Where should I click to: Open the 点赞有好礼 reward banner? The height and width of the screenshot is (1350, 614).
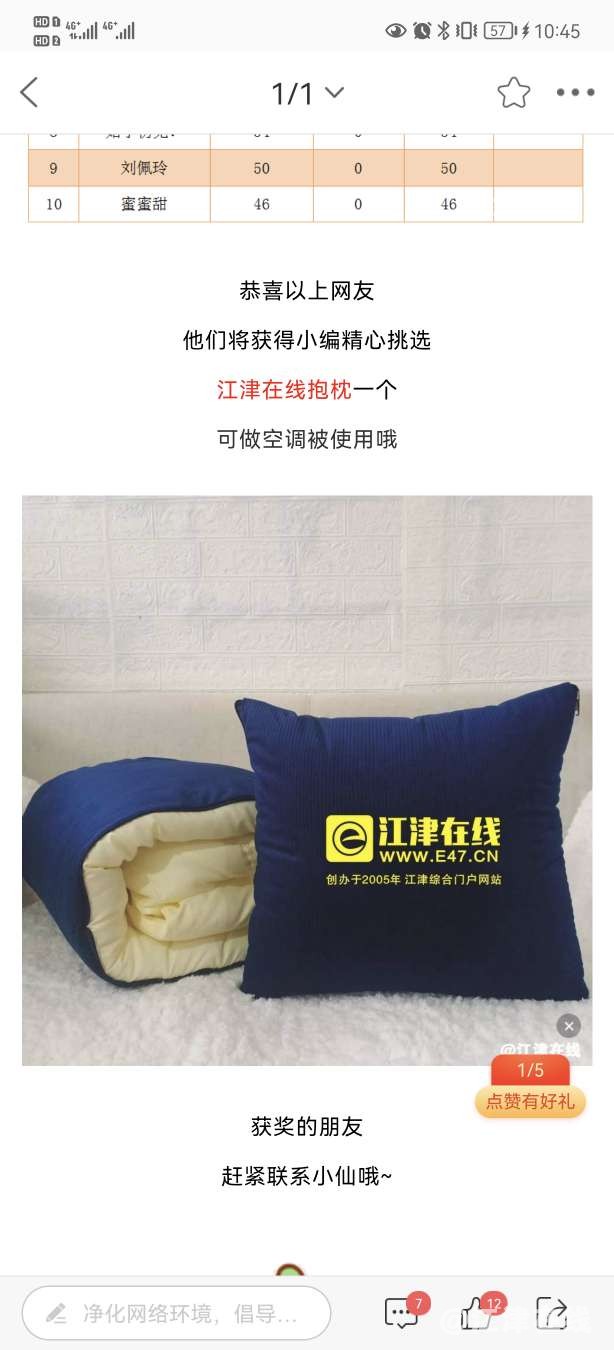click(530, 1100)
